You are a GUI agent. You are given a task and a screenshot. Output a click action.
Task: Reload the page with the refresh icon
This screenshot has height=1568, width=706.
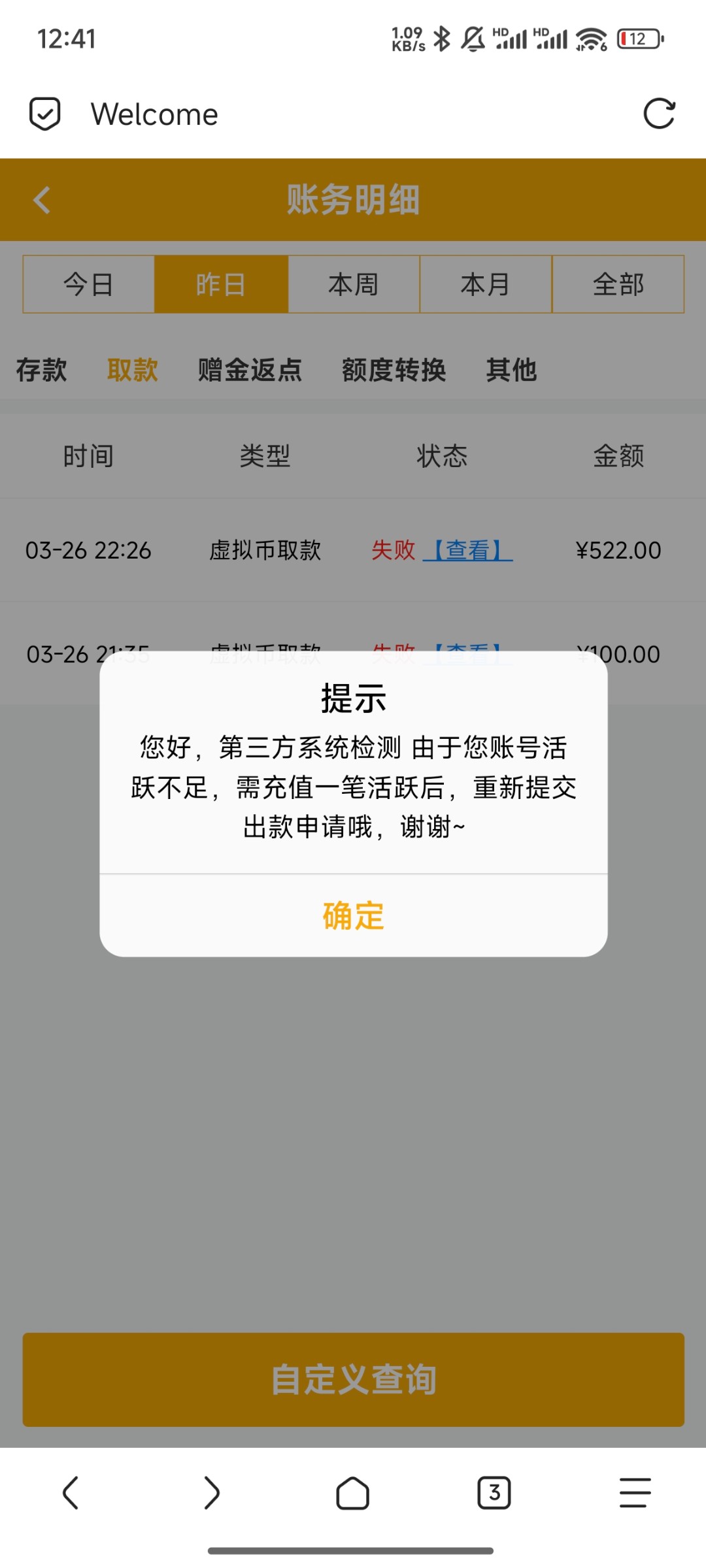tap(659, 114)
